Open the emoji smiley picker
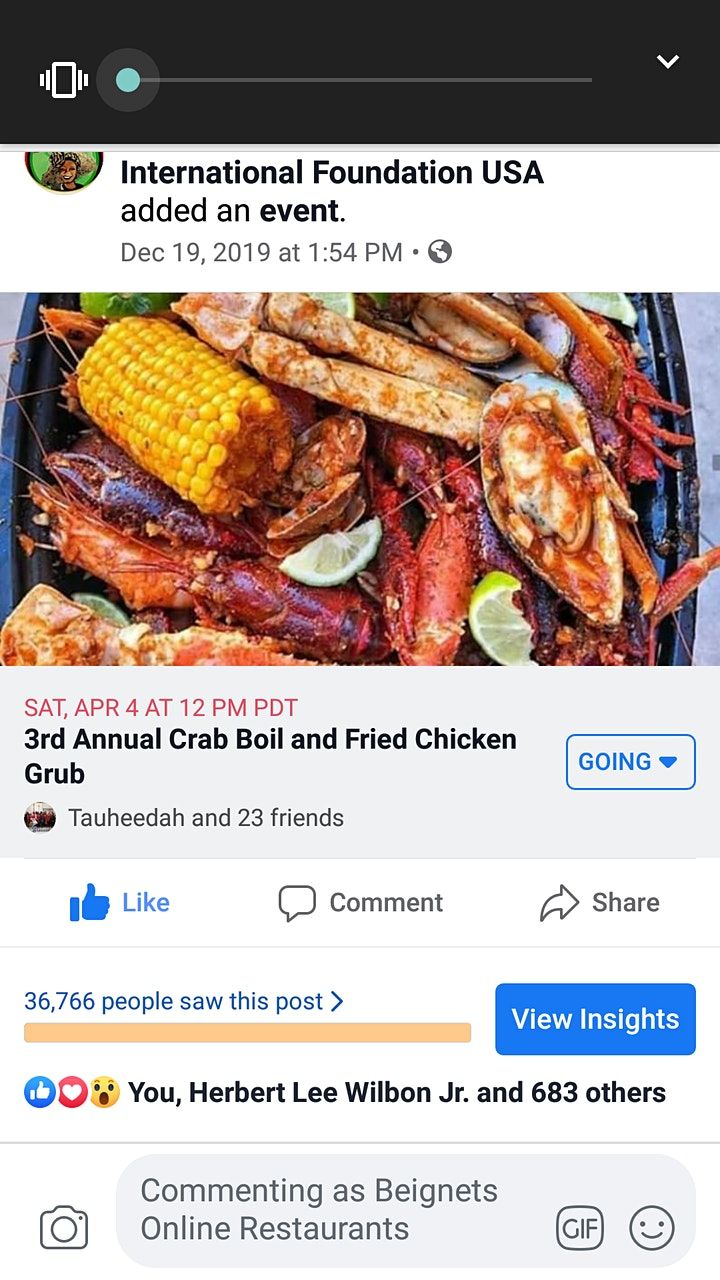Viewport: 720px width, 1280px height. 652,1228
